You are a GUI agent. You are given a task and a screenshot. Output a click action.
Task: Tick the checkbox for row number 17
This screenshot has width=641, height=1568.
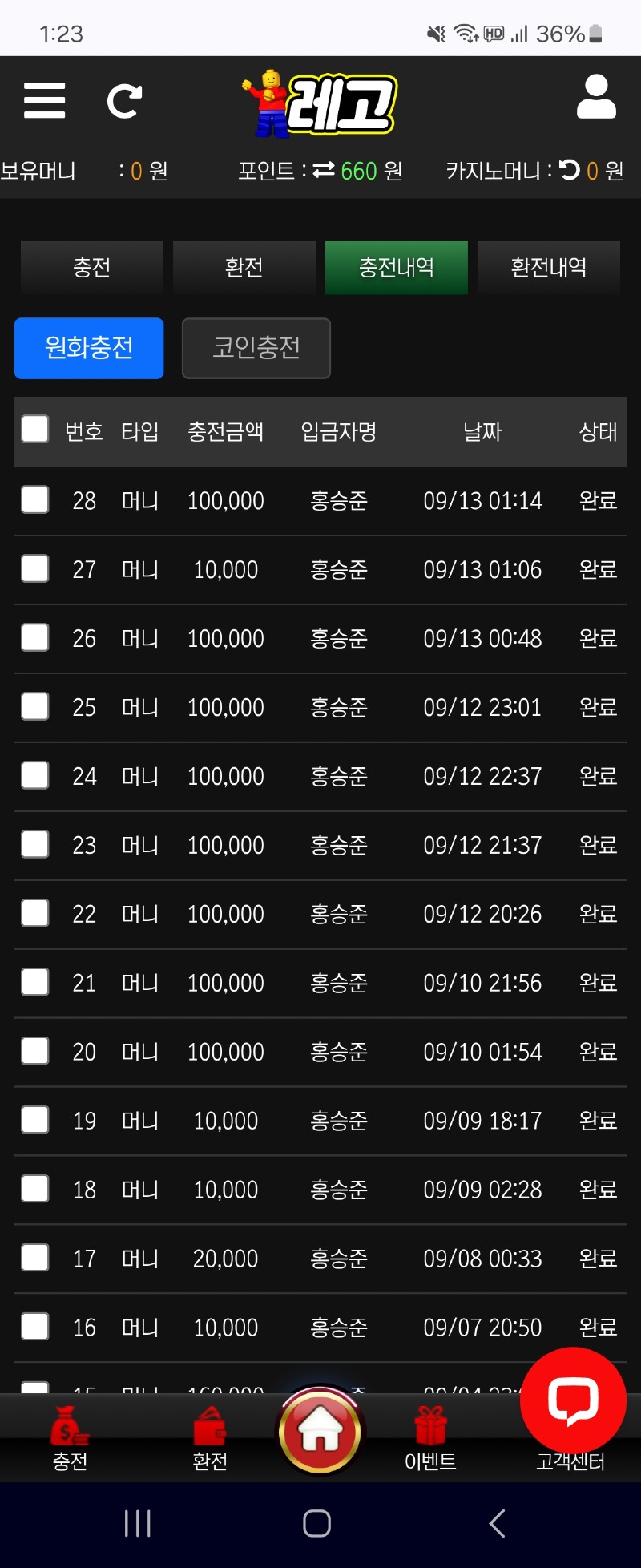(35, 1258)
